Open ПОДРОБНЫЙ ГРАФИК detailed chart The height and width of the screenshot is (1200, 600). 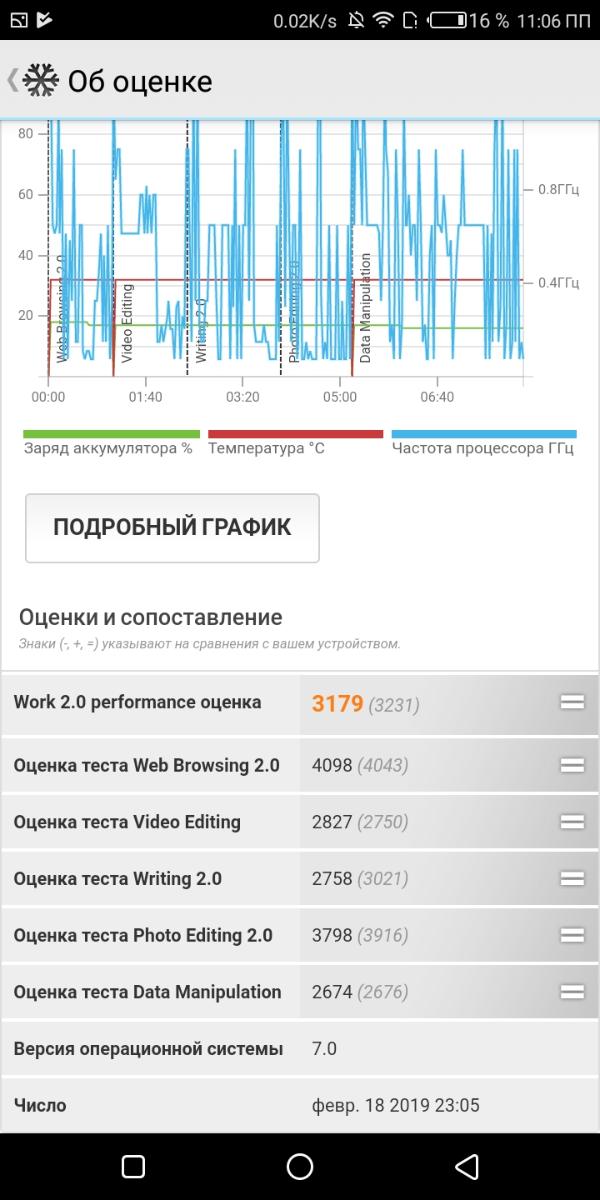(x=172, y=527)
